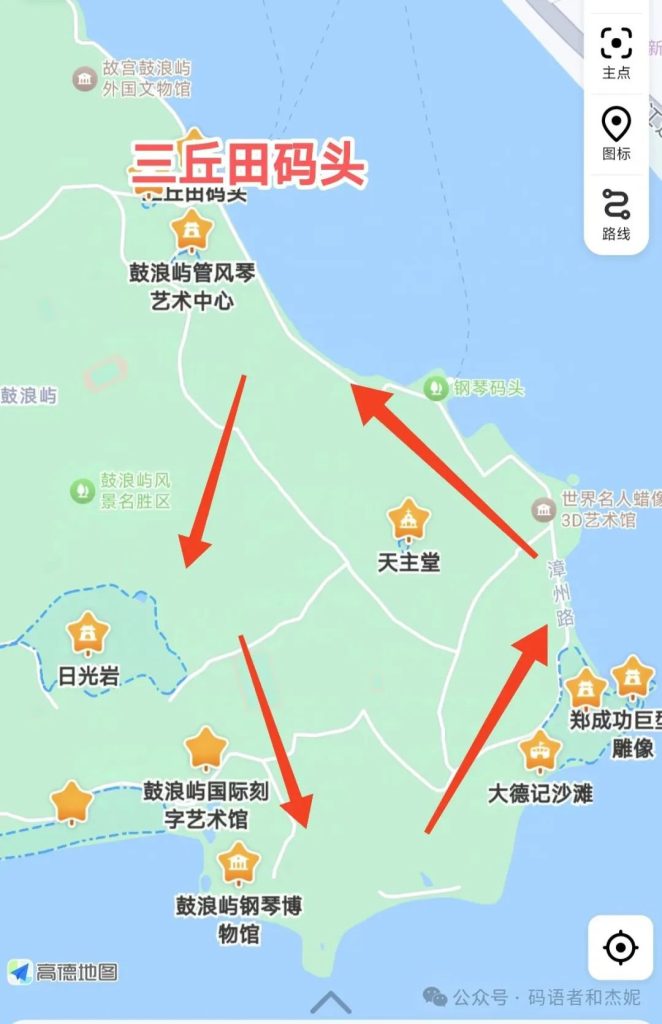Open the 钢琴码头 map marker
The height and width of the screenshot is (1024, 662).
[435, 388]
